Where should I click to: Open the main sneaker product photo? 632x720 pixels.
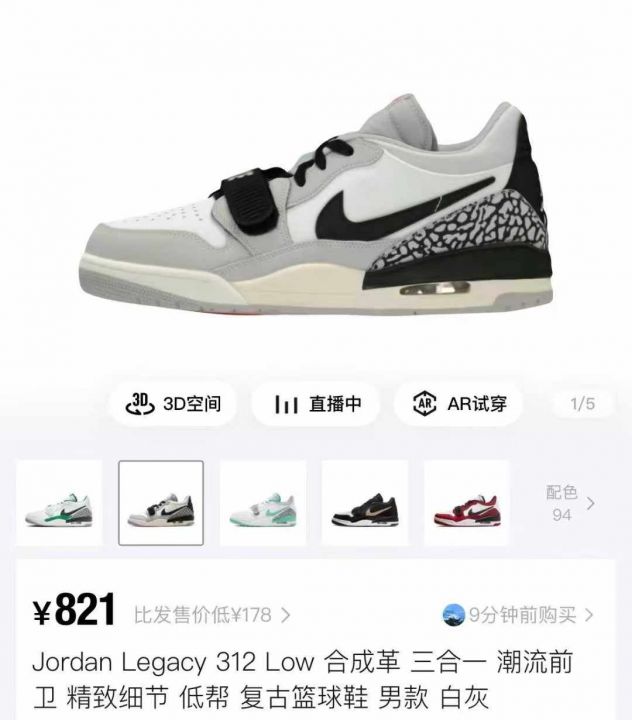(316, 200)
